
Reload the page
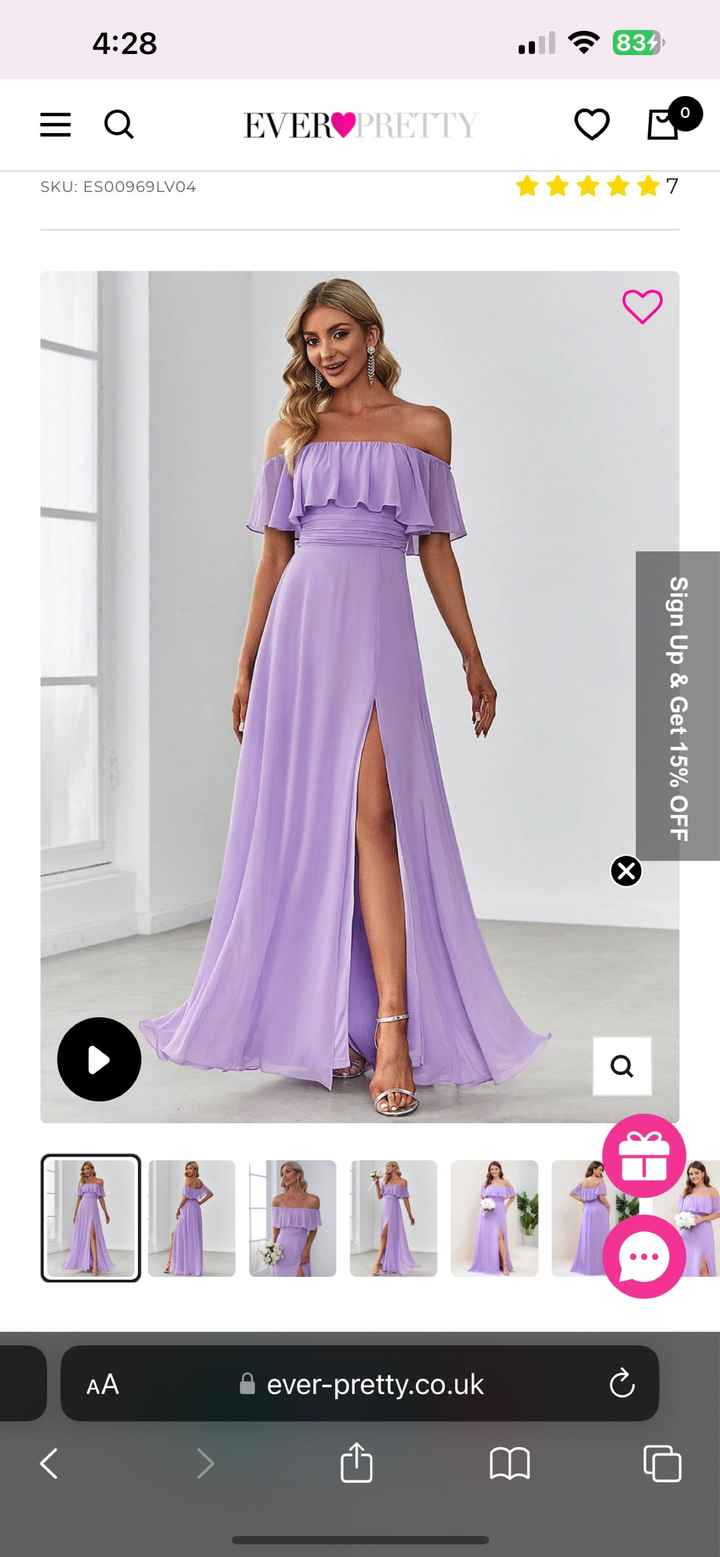[x=621, y=1384]
